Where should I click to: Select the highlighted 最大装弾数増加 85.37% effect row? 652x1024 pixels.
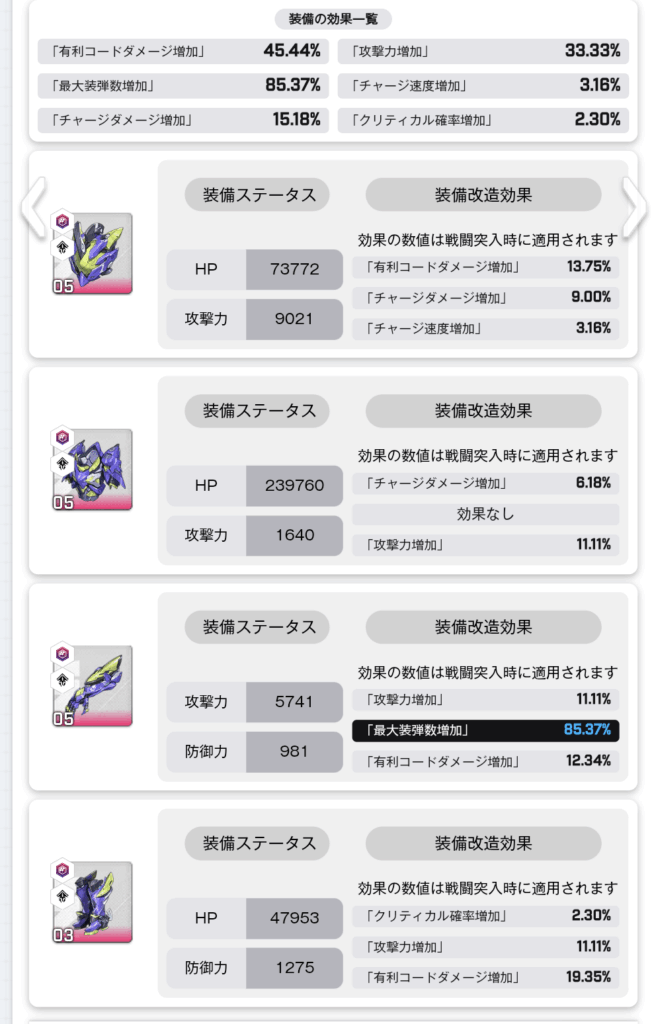(485, 730)
